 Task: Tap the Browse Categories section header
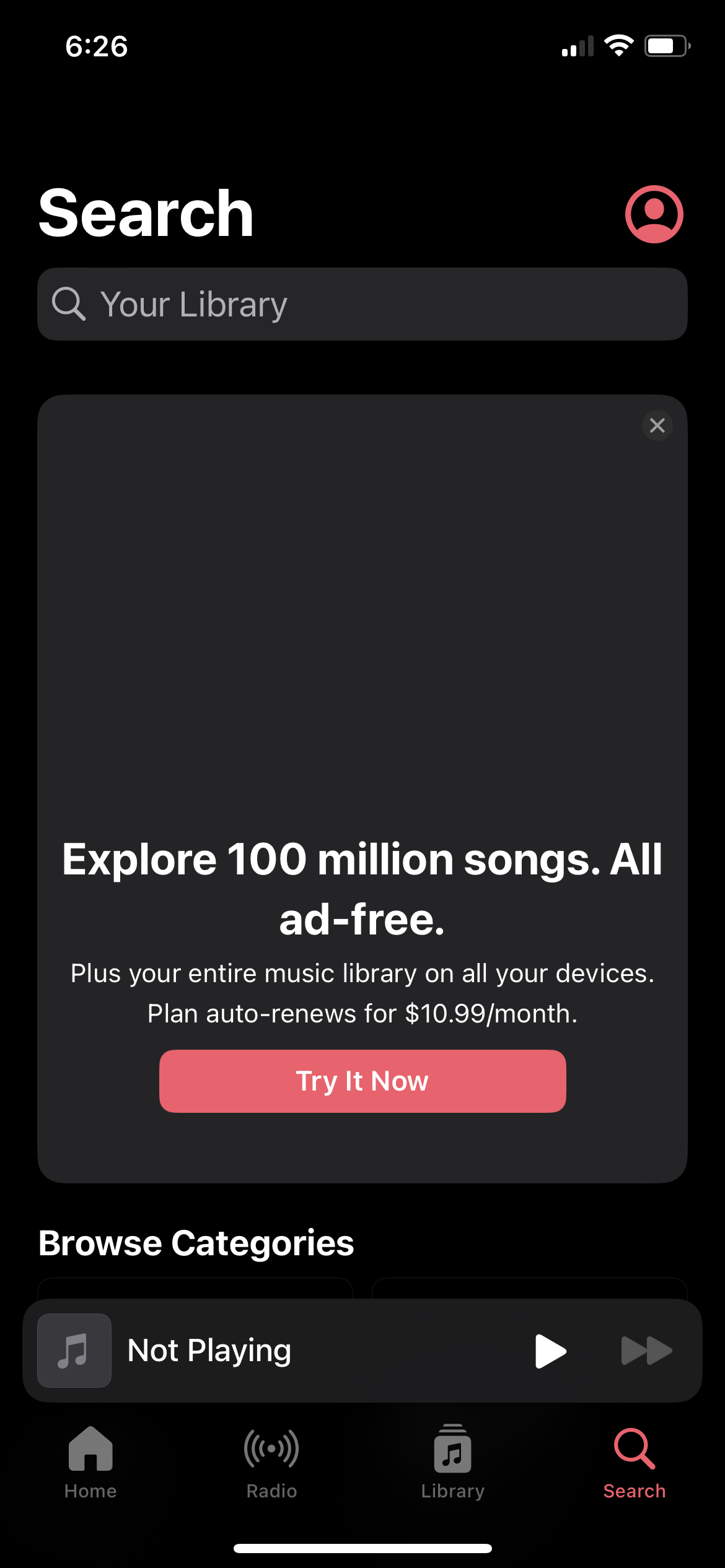[196, 1242]
